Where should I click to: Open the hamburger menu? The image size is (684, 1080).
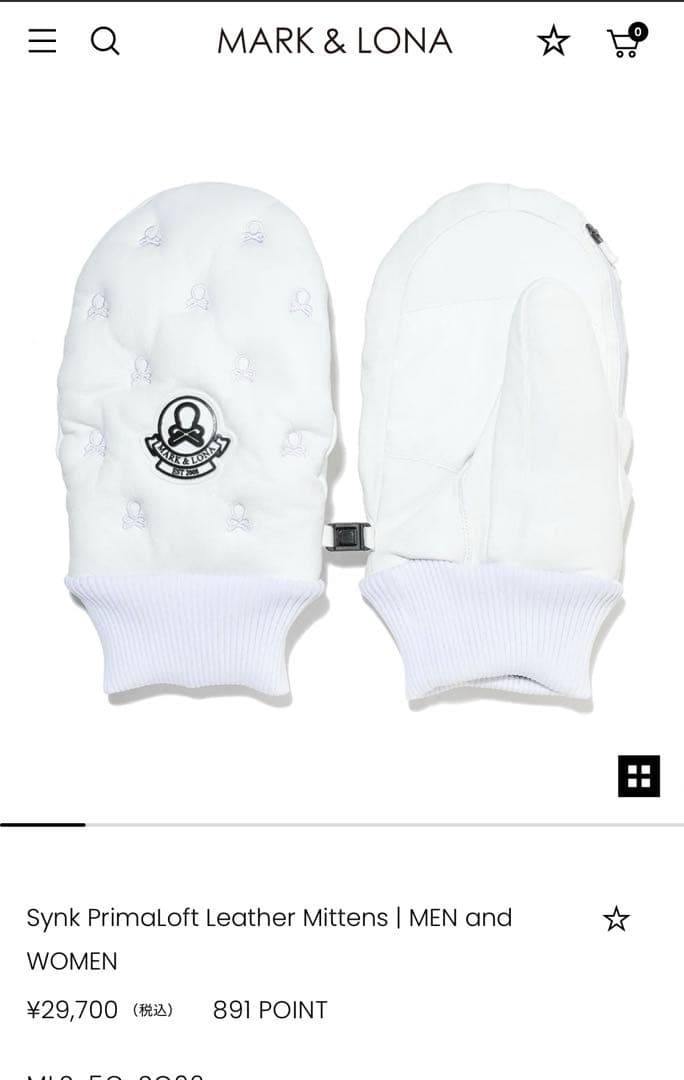pyautogui.click(x=42, y=41)
